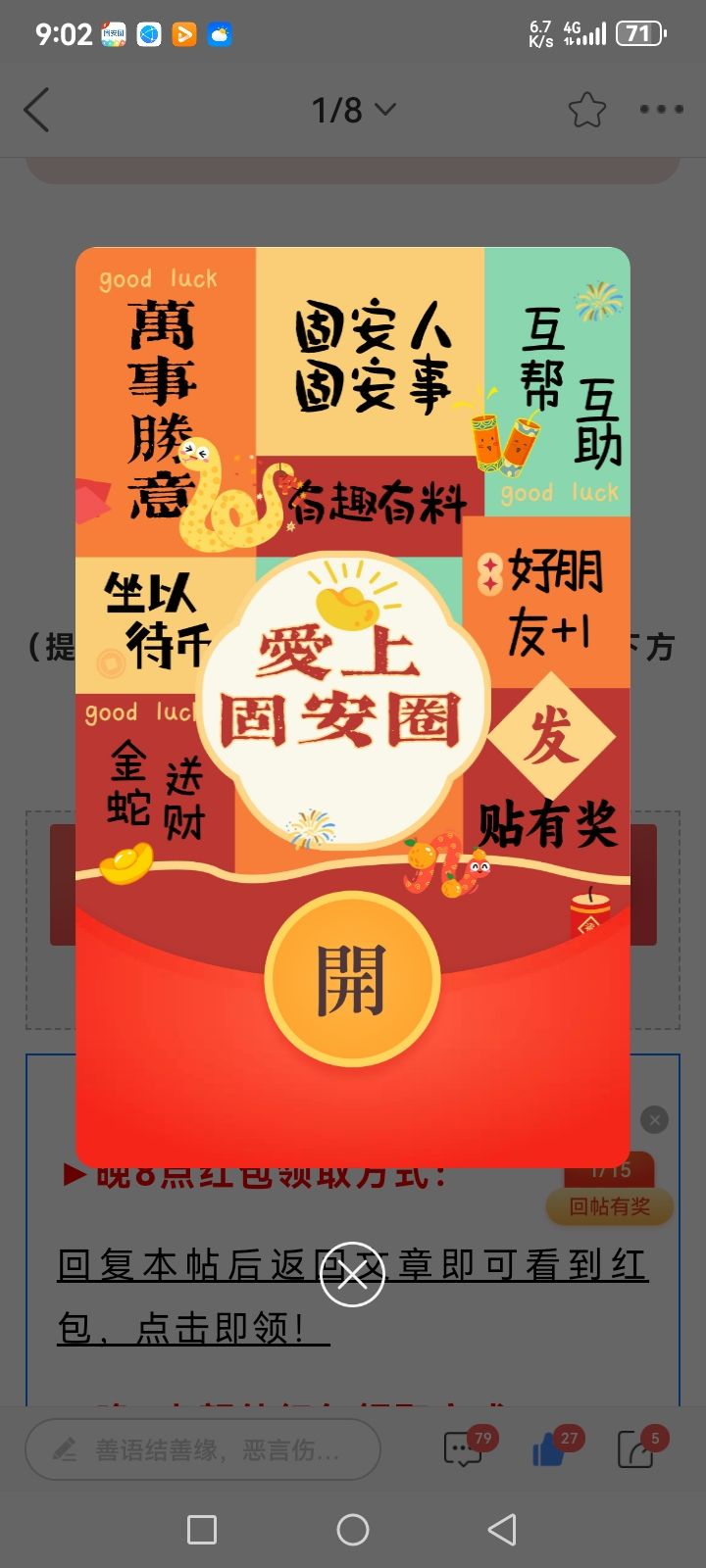The width and height of the screenshot is (706, 1568).
Task: Go back with the top-left arrow
Action: coord(37,110)
